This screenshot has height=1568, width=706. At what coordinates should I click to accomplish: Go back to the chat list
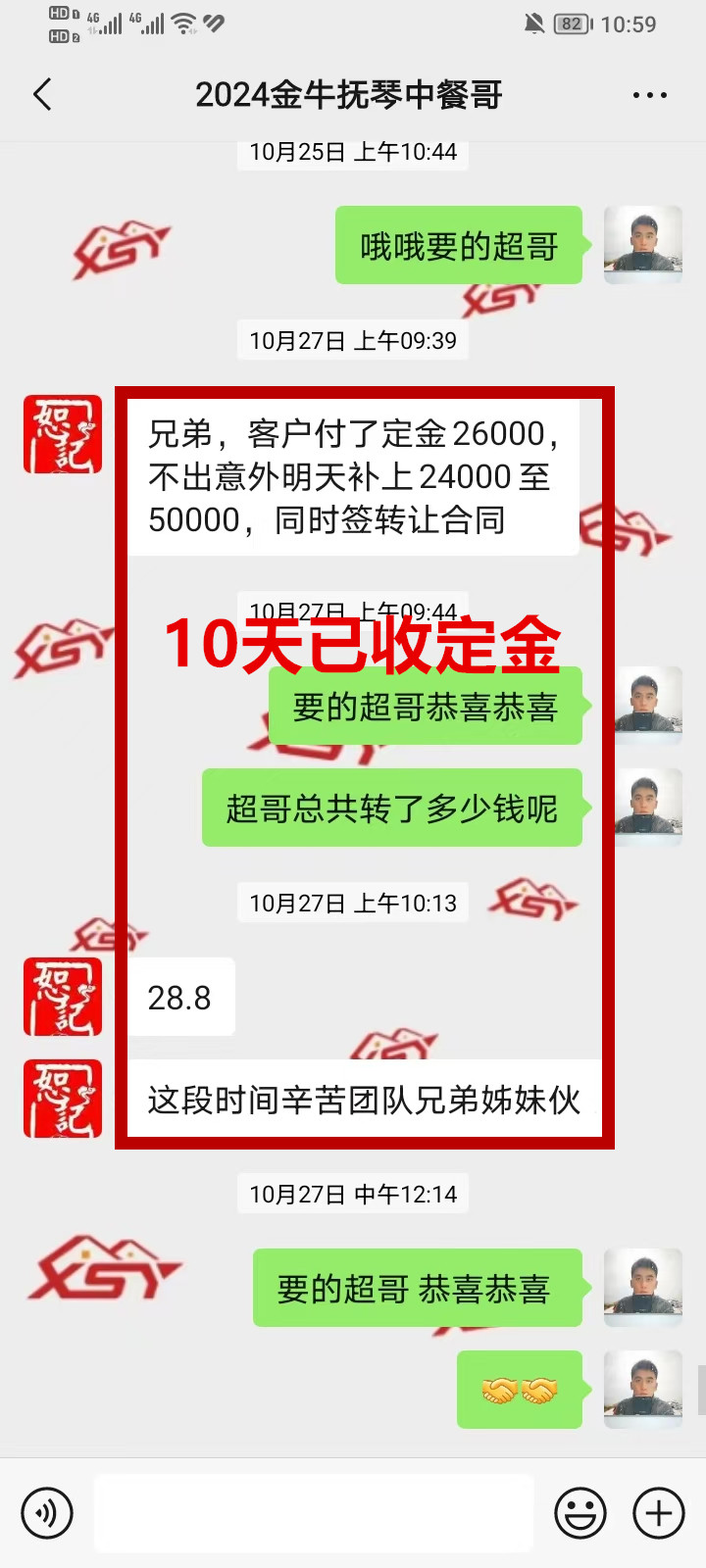point(42,95)
